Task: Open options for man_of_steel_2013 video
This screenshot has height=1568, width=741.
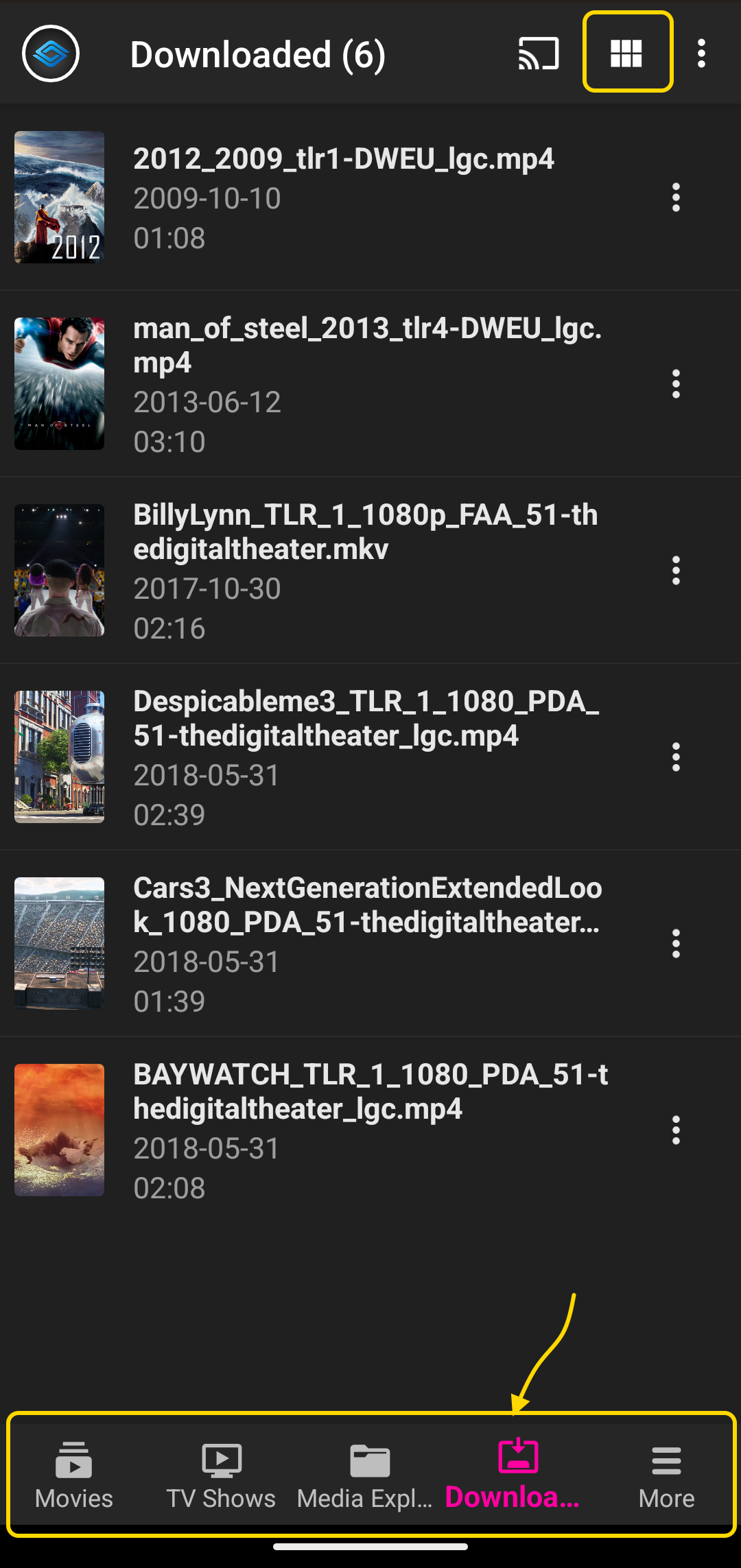Action: click(x=676, y=384)
